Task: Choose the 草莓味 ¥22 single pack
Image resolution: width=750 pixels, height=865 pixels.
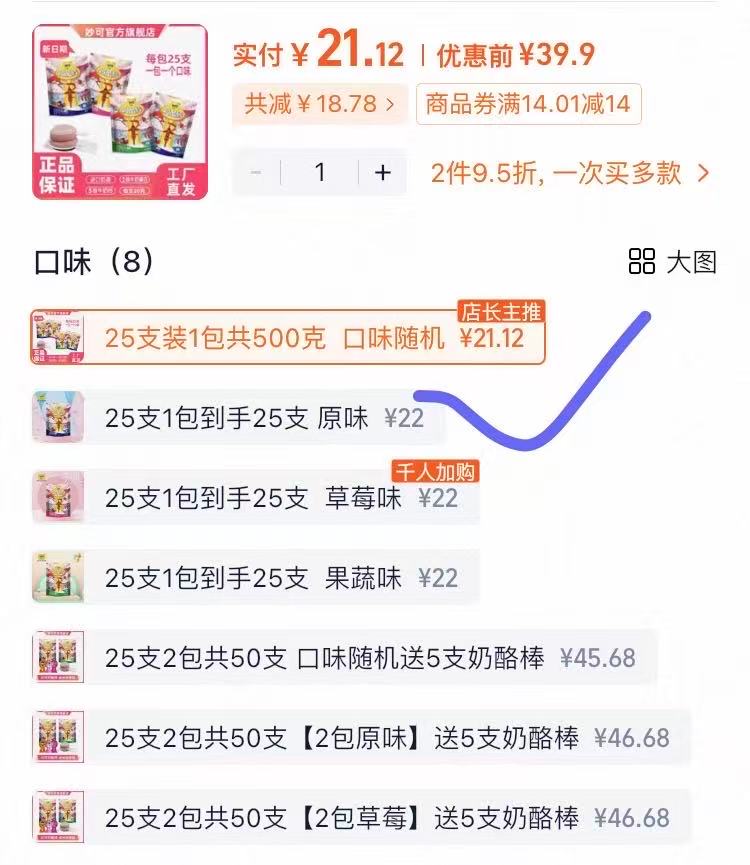Action: pos(256,497)
